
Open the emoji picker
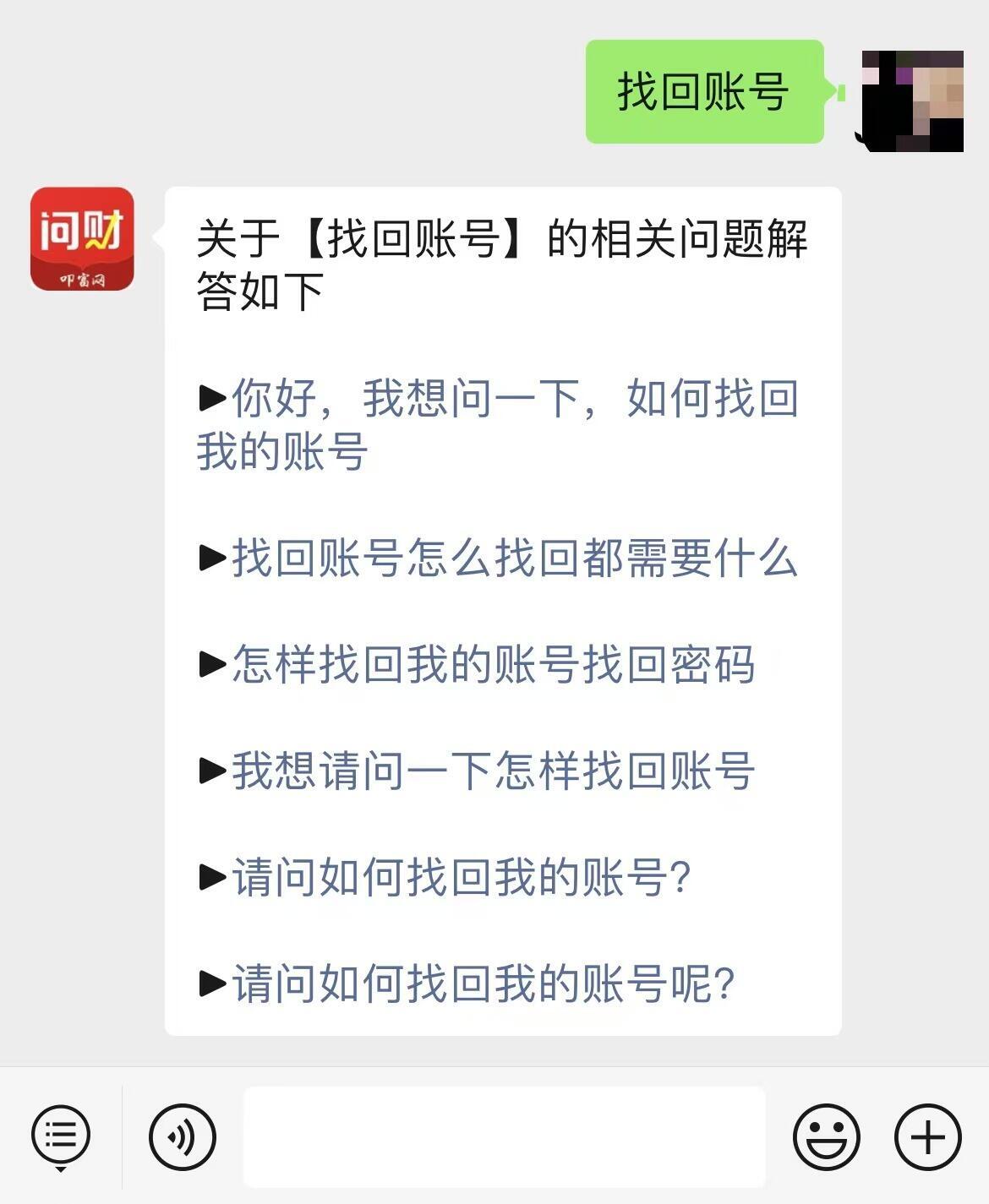click(x=826, y=1136)
